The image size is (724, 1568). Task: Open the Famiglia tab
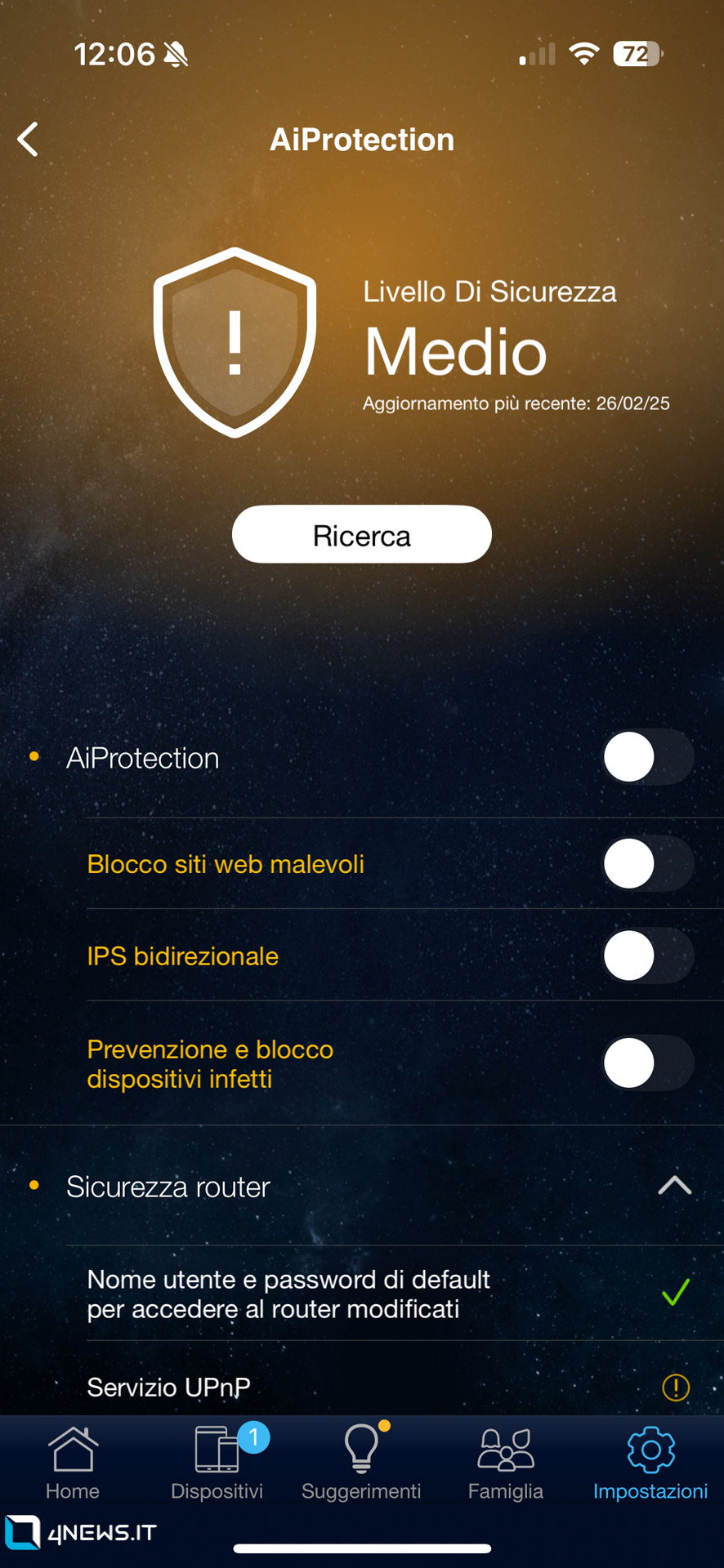click(x=506, y=1463)
